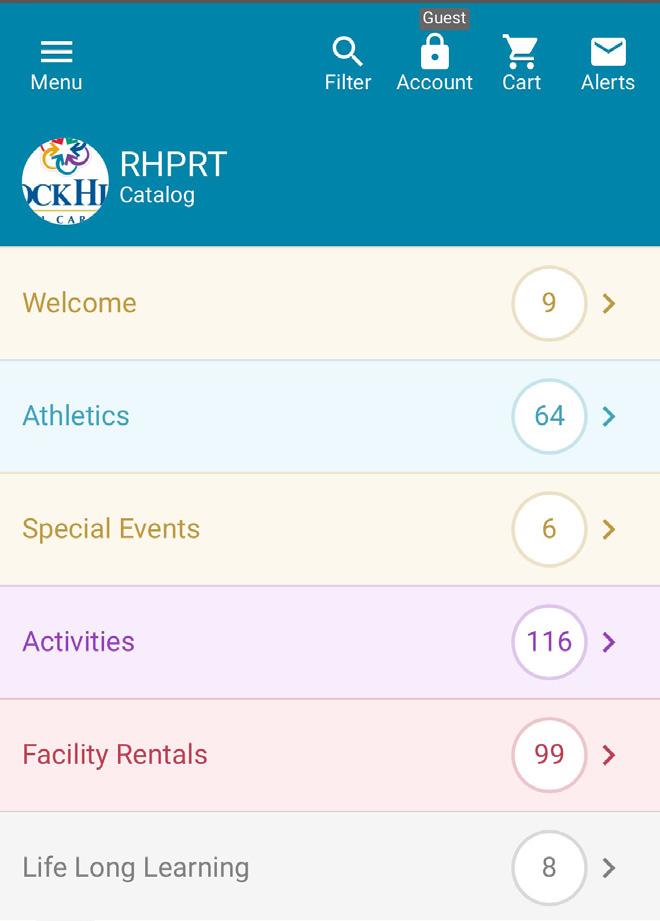View the Facility Rentals category
This screenshot has width=660, height=921.
tap(329, 755)
